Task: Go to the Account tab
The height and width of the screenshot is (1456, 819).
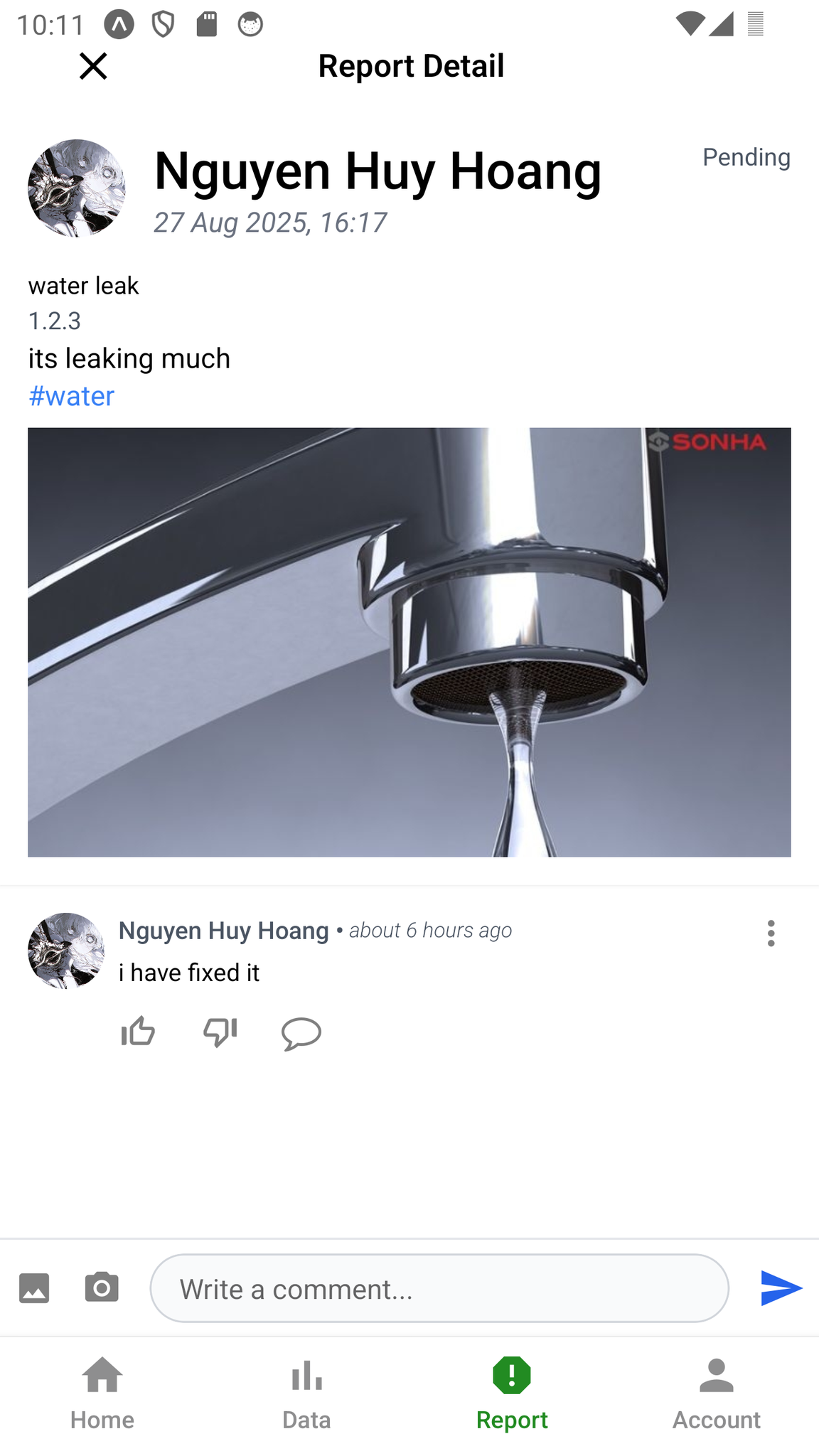Action: coord(716,1393)
